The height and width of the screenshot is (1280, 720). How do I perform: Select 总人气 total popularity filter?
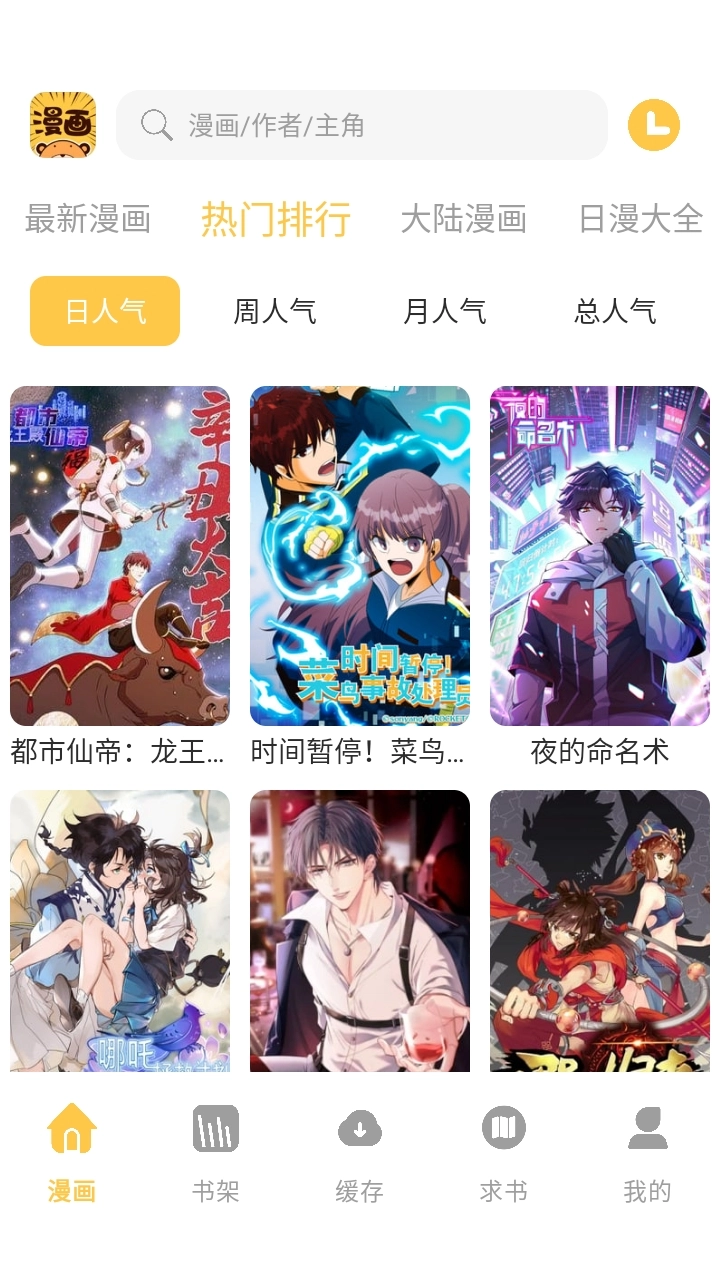(x=613, y=312)
